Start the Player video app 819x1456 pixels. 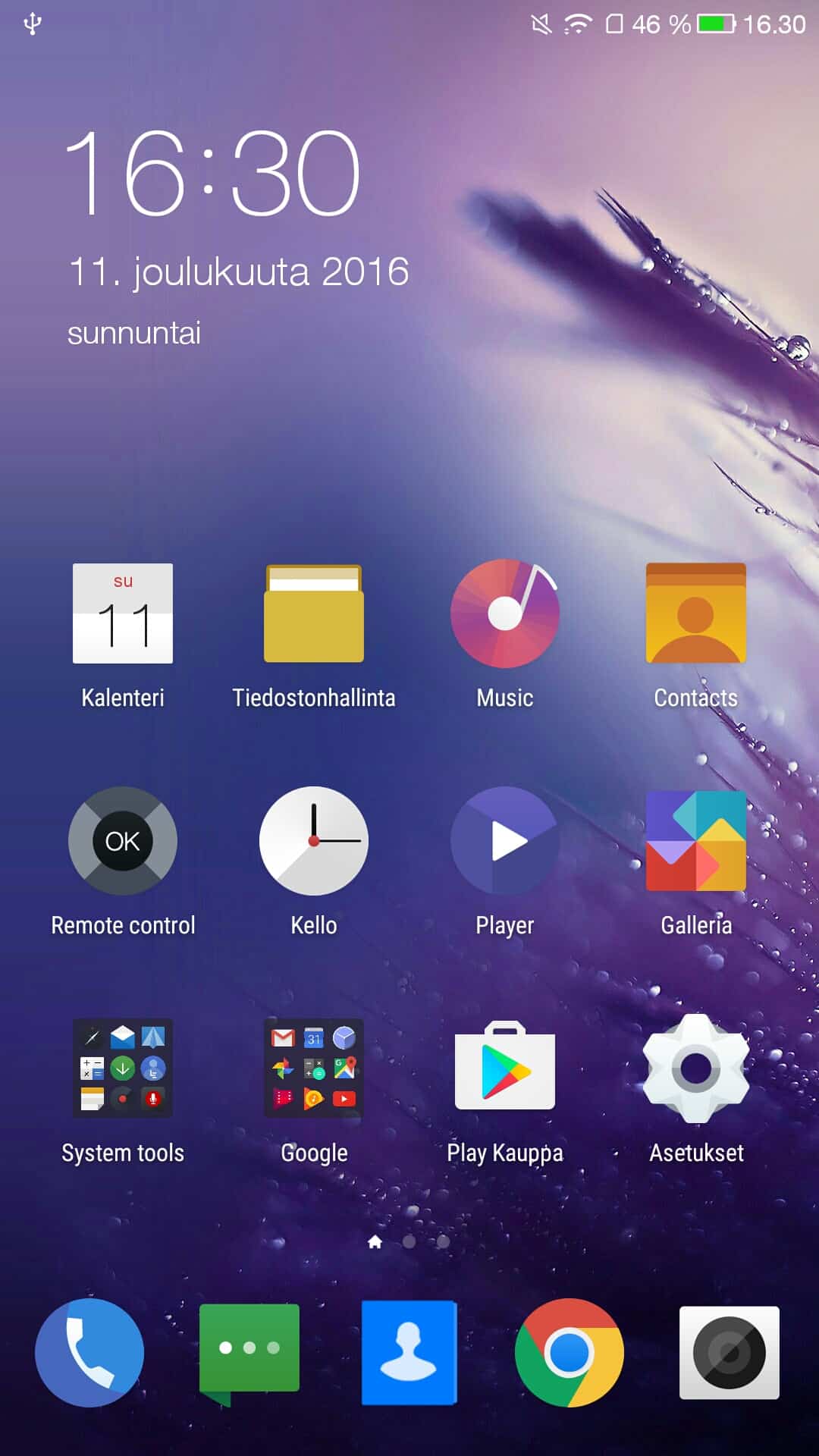point(505,841)
